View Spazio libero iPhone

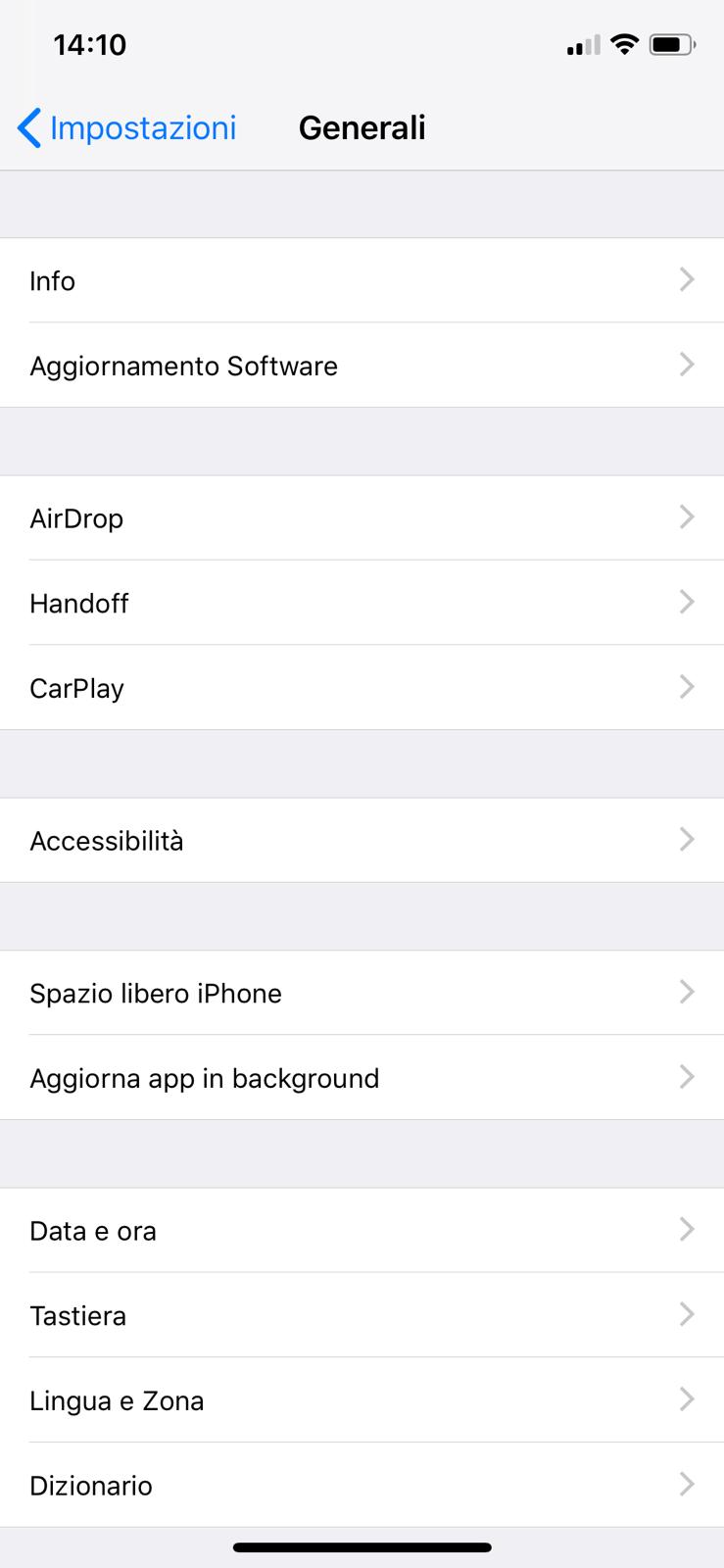(362, 993)
